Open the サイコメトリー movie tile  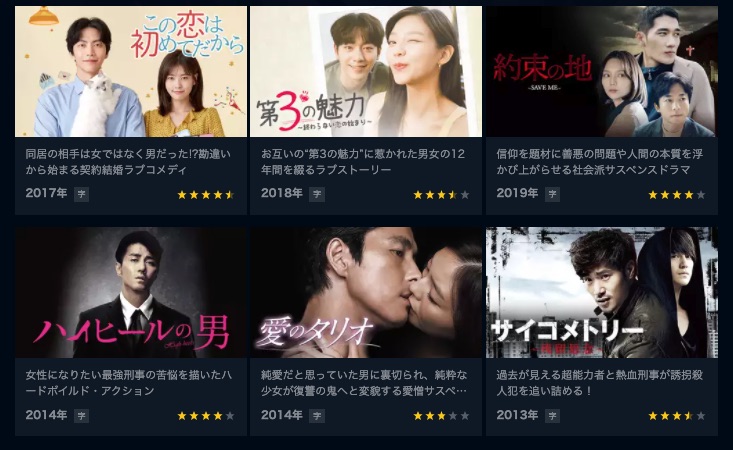pos(601,293)
